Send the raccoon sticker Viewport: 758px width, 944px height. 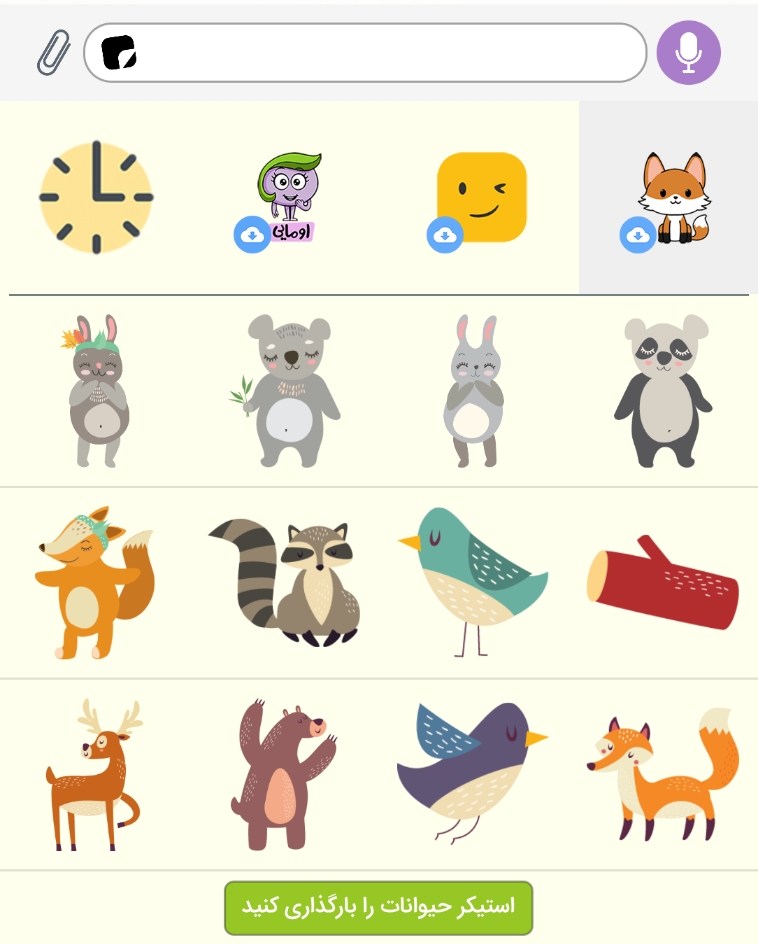click(290, 582)
